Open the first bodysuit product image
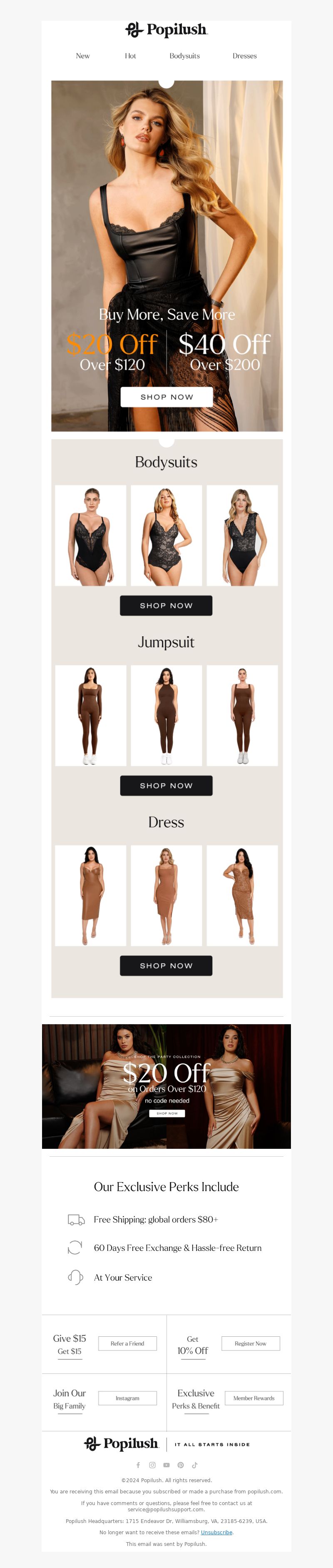Viewport: 333px width, 1568px height. (91, 535)
